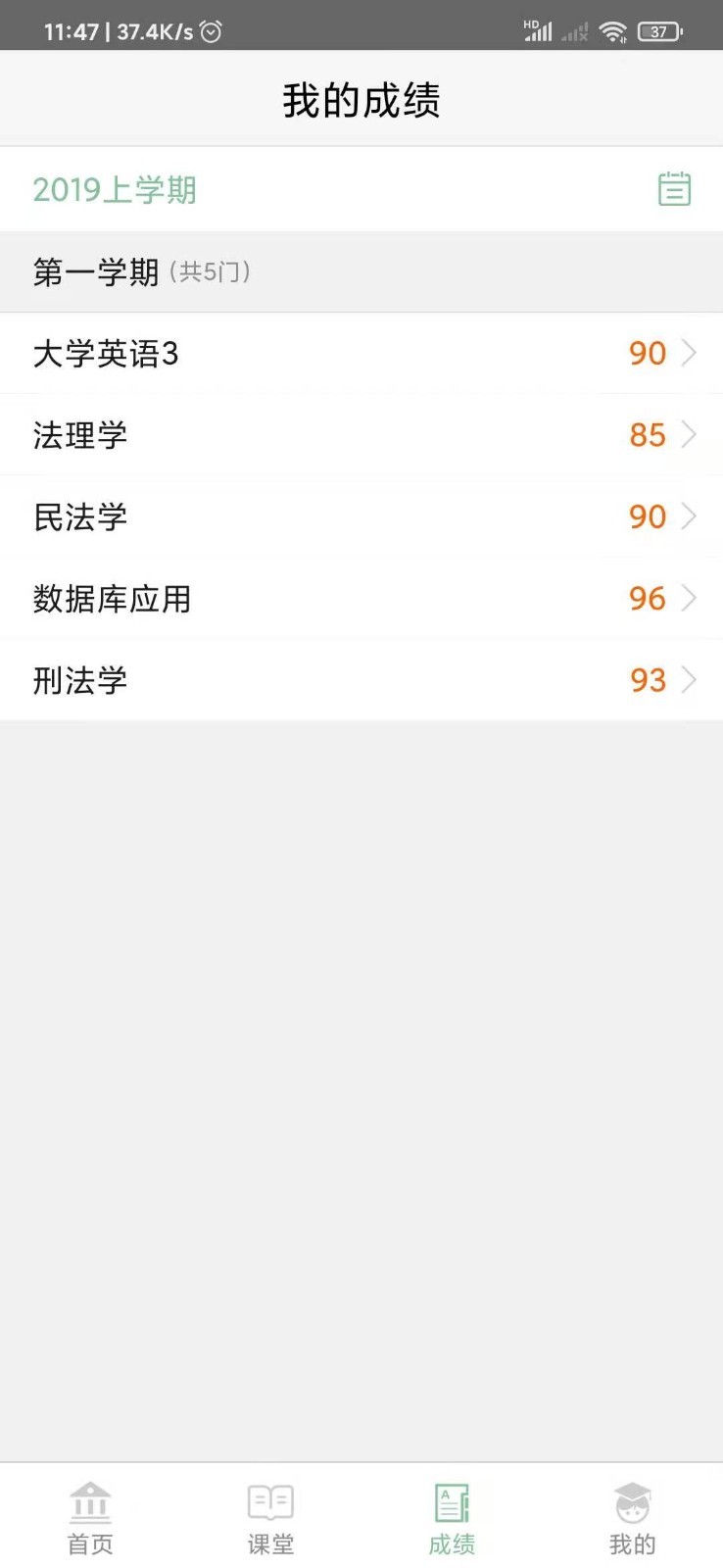723x1568 pixels.
Task: Open the 我的 profile icon
Action: (632, 1499)
